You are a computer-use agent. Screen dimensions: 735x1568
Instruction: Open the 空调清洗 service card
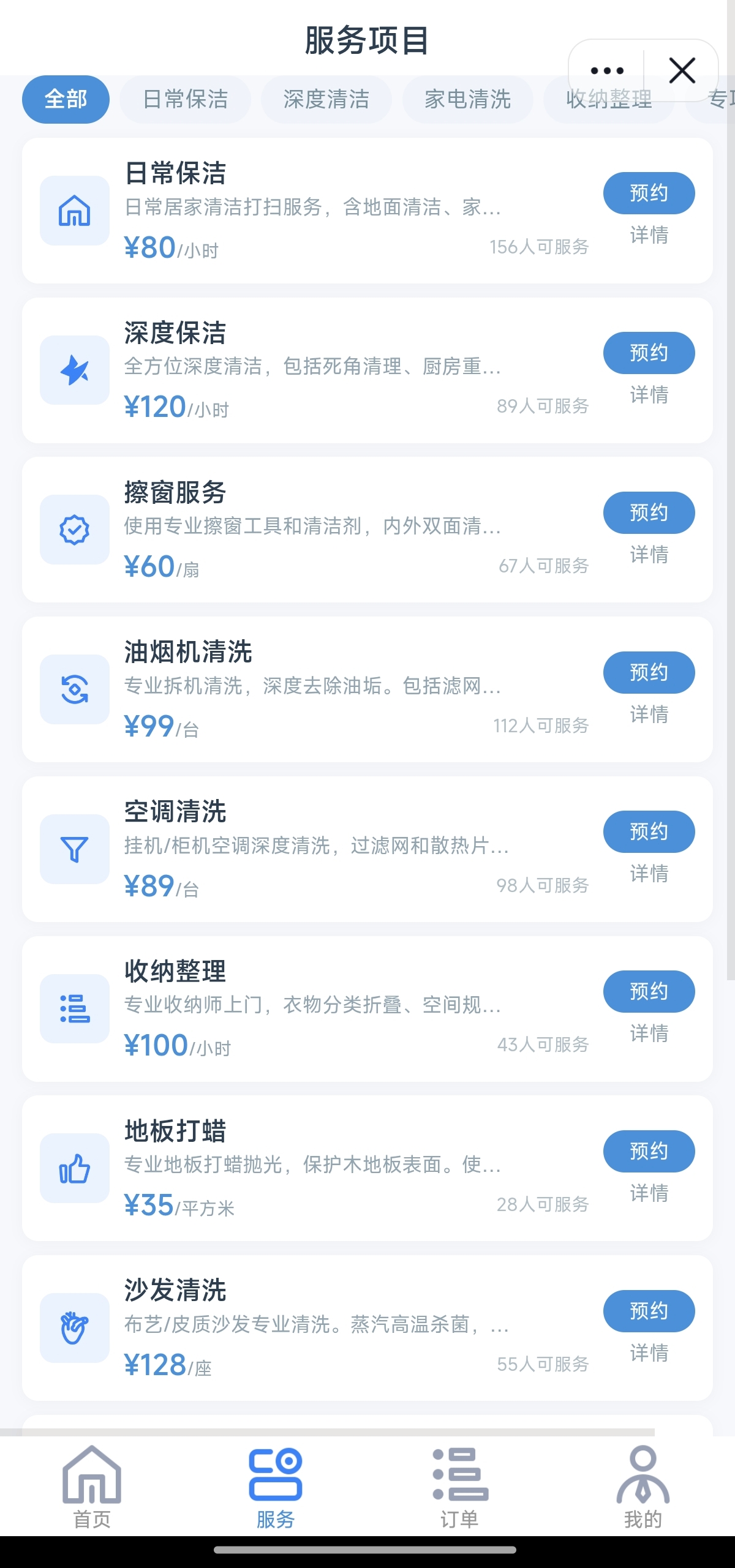367,849
